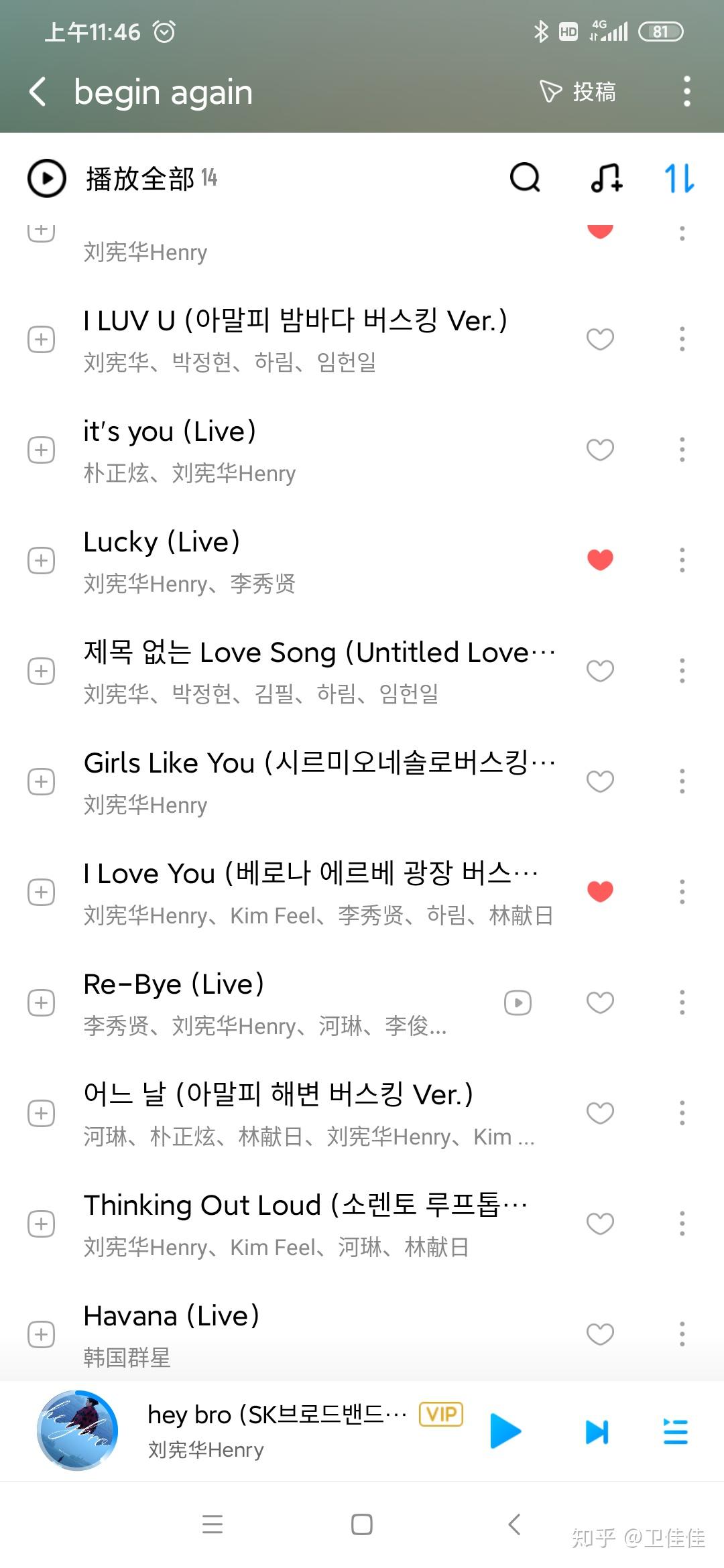Image resolution: width=724 pixels, height=1568 pixels.
Task: Like the song it's you (Live)
Action: tap(600, 450)
